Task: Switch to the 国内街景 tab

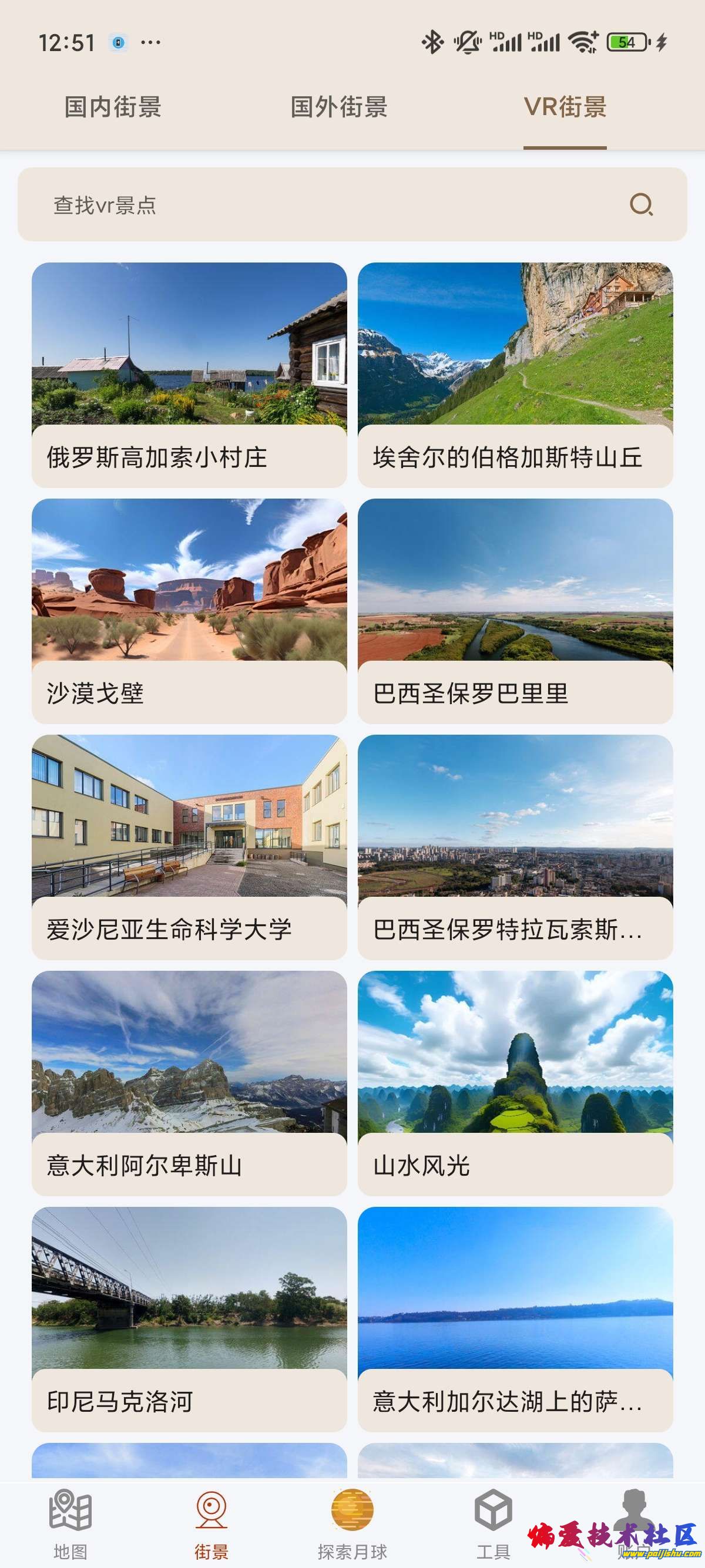Action: click(113, 107)
